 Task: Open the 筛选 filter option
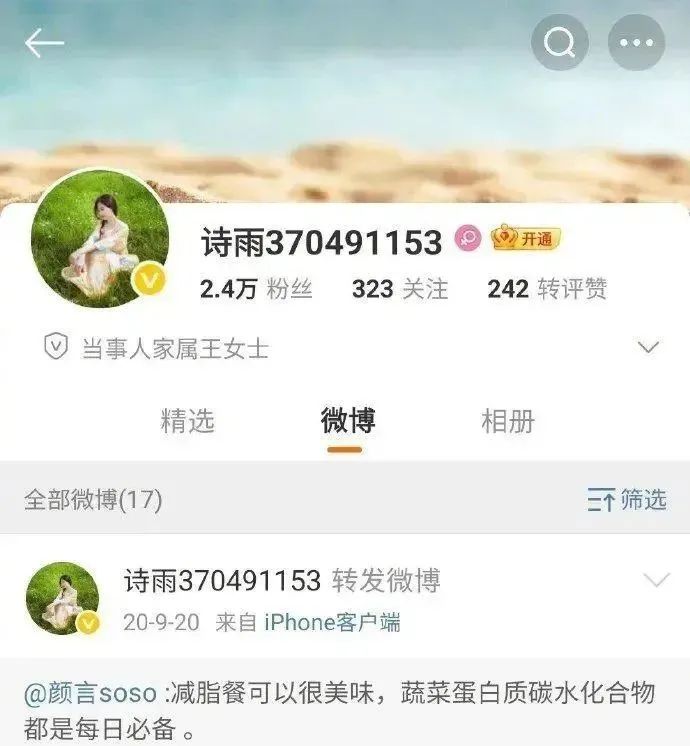pos(627,500)
